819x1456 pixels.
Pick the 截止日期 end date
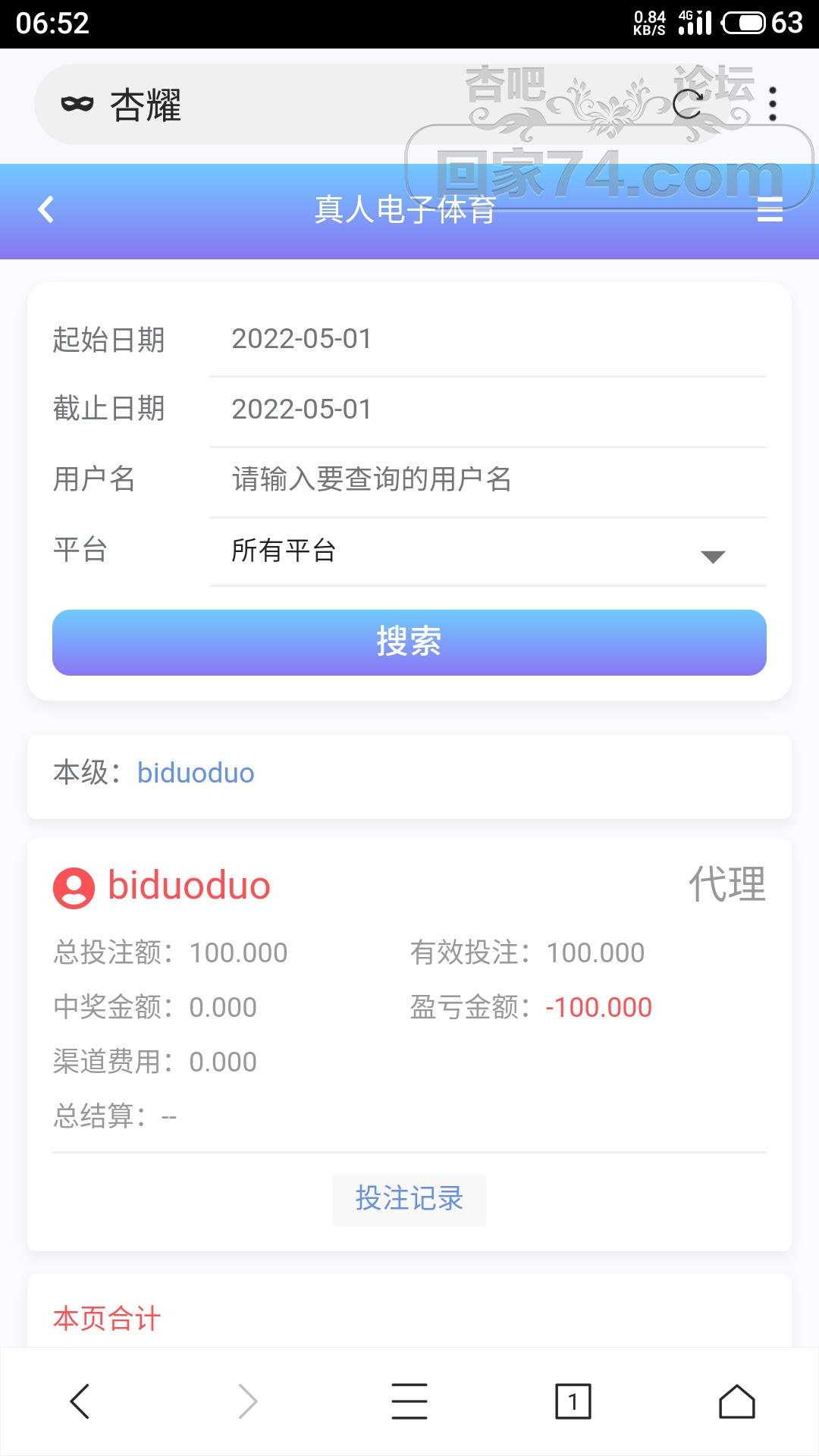(x=485, y=409)
